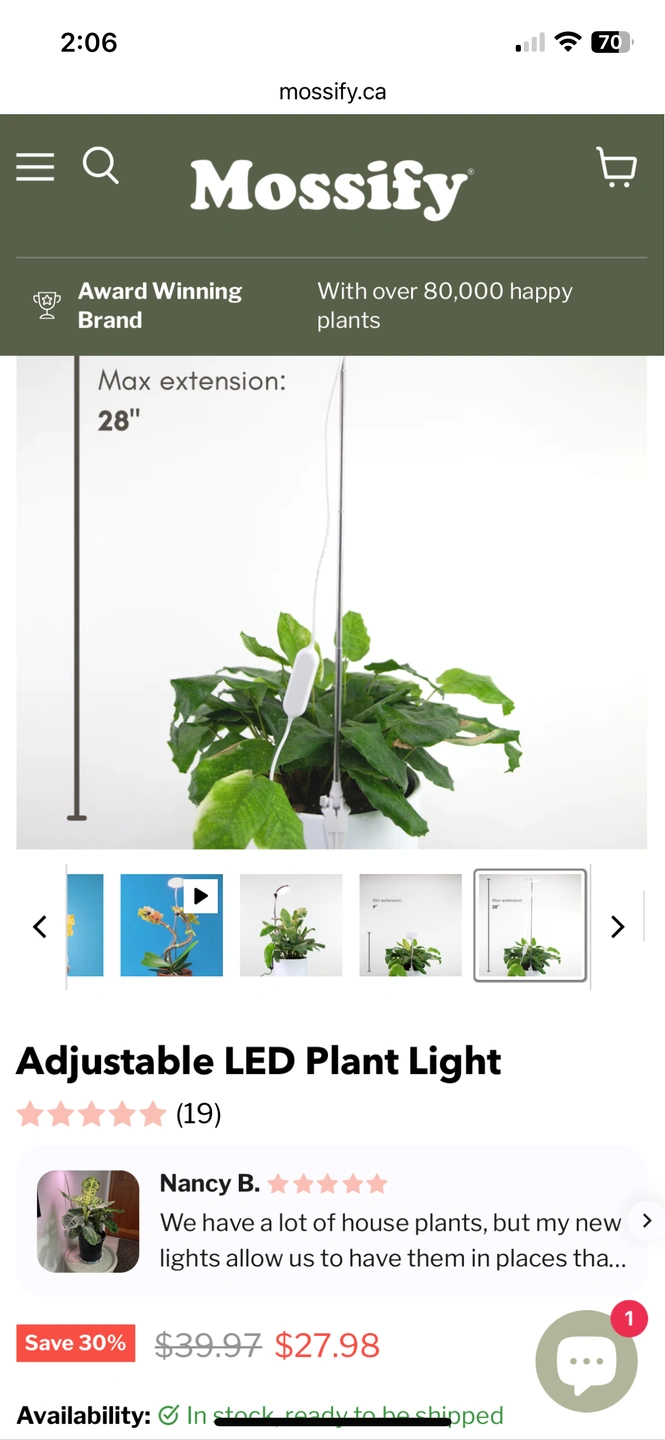
Task: Enlarge the main product image
Action: pyautogui.click(x=331, y=600)
